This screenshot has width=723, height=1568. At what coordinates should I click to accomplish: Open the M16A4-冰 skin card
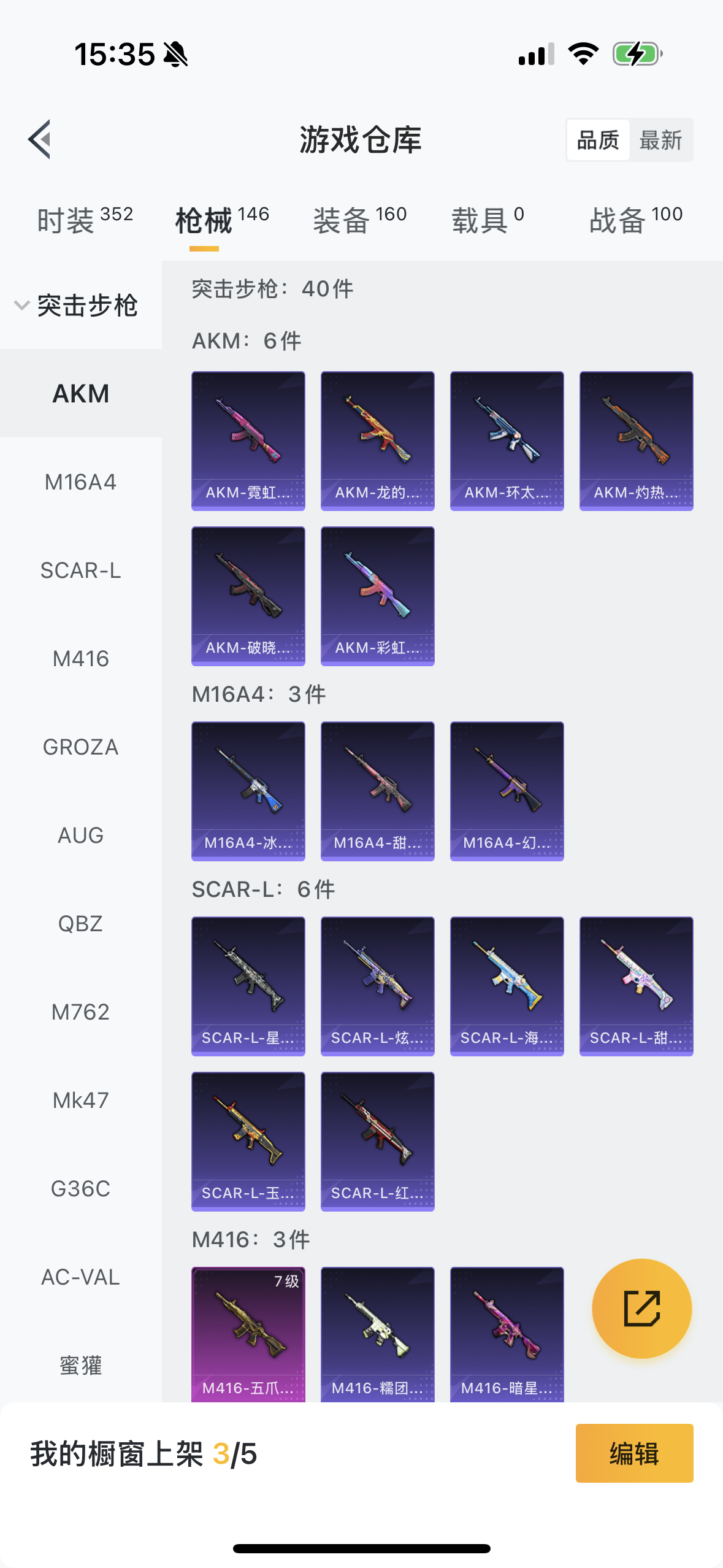248,791
